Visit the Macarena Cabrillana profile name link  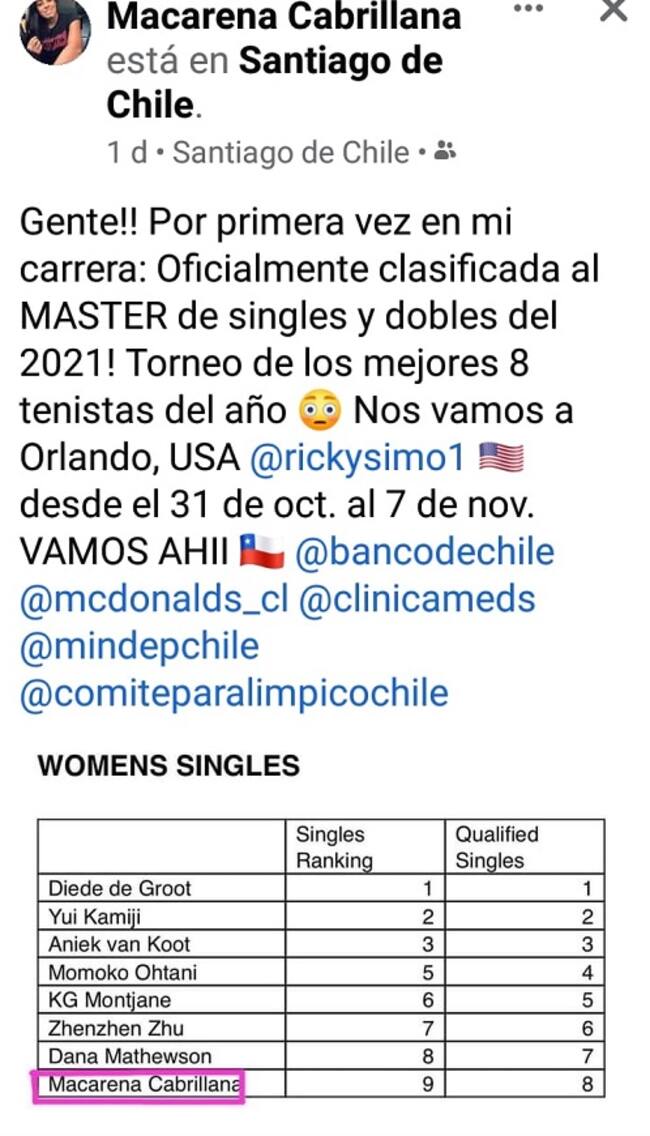(x=283, y=17)
